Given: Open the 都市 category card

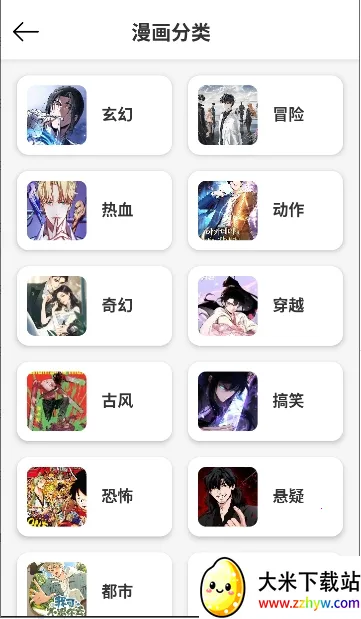Looking at the screenshot, I should (x=94, y=585).
